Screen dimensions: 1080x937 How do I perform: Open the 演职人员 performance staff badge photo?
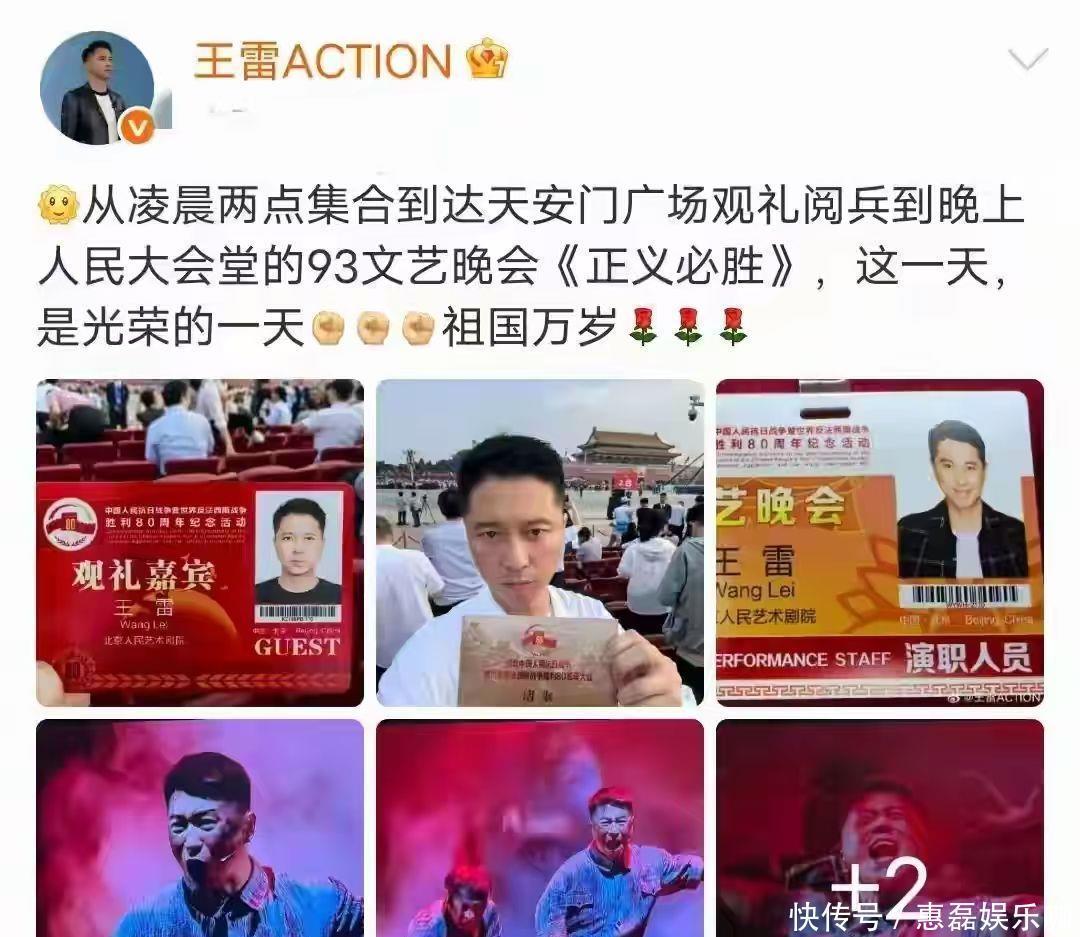(x=879, y=542)
